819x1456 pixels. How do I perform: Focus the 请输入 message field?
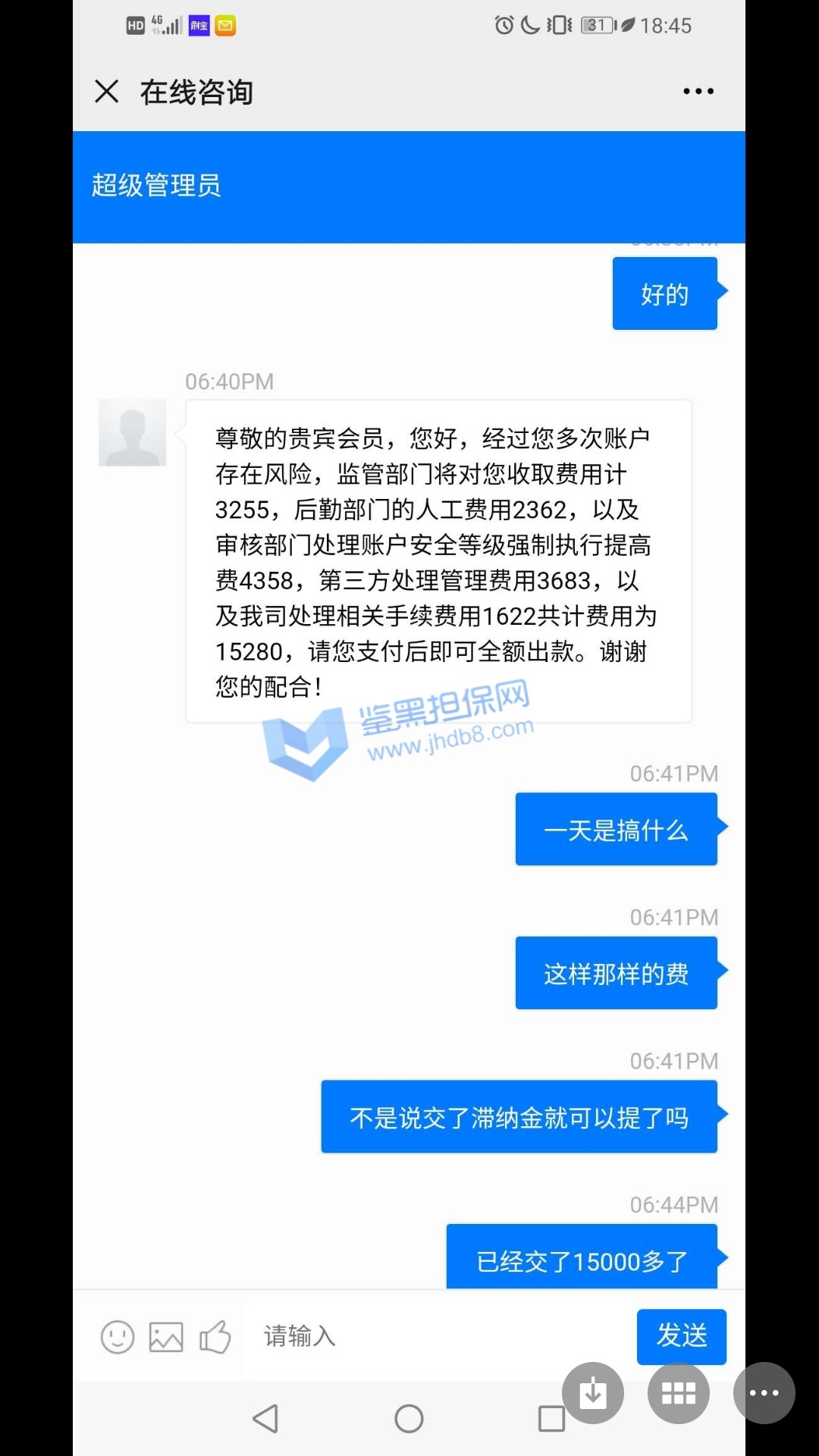[x=440, y=1336]
